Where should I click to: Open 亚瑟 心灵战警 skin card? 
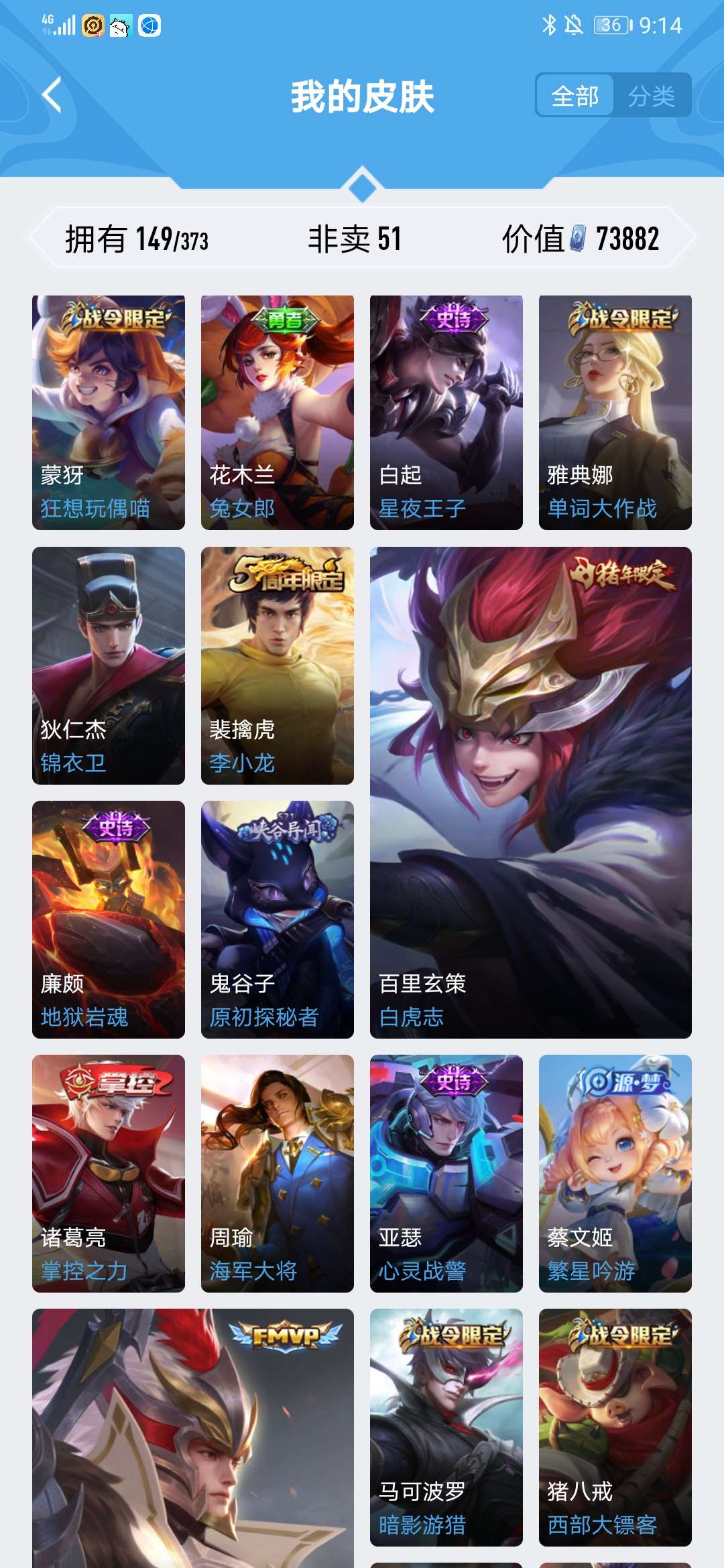(x=446, y=1173)
